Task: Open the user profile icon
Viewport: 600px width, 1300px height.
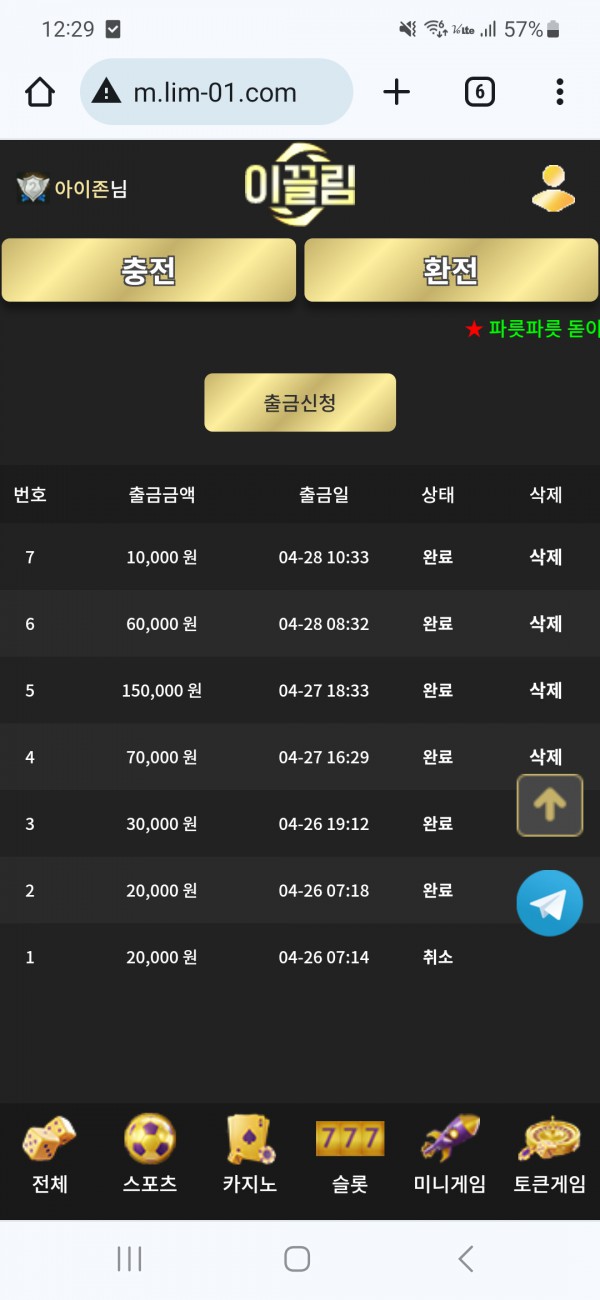Action: [x=552, y=188]
